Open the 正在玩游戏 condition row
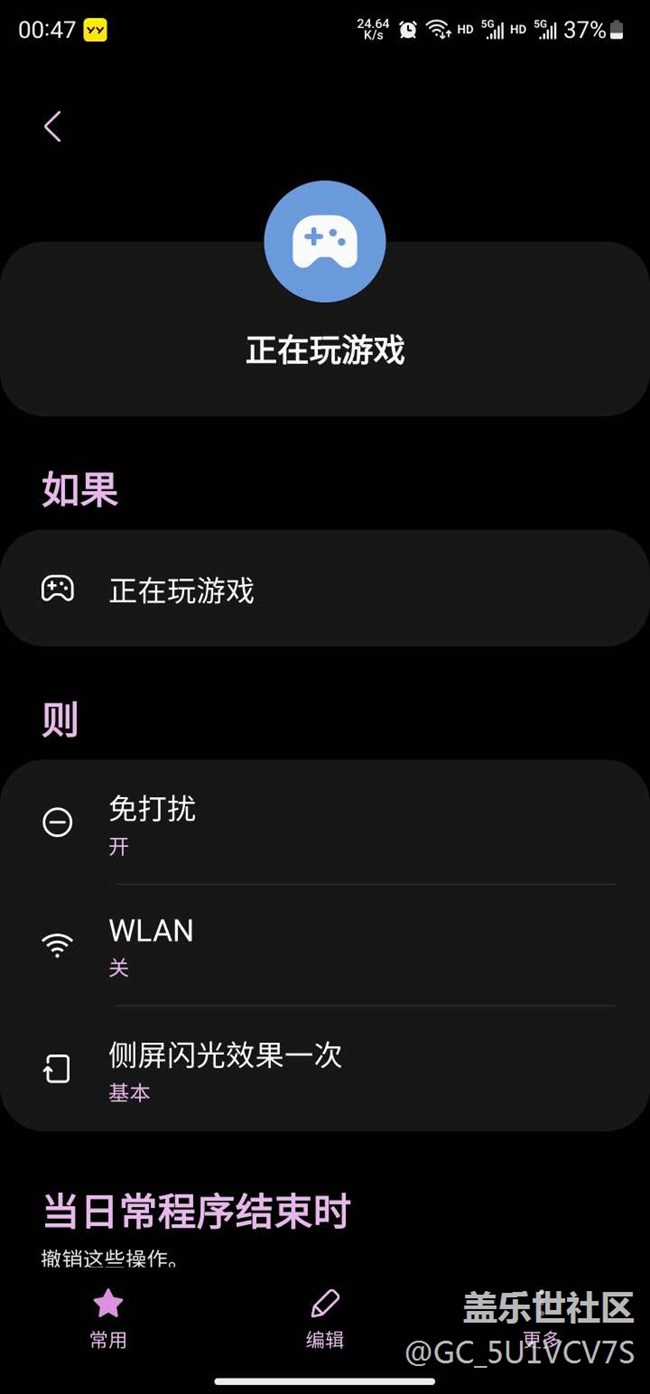Image resolution: width=650 pixels, height=1394 pixels. pos(325,589)
